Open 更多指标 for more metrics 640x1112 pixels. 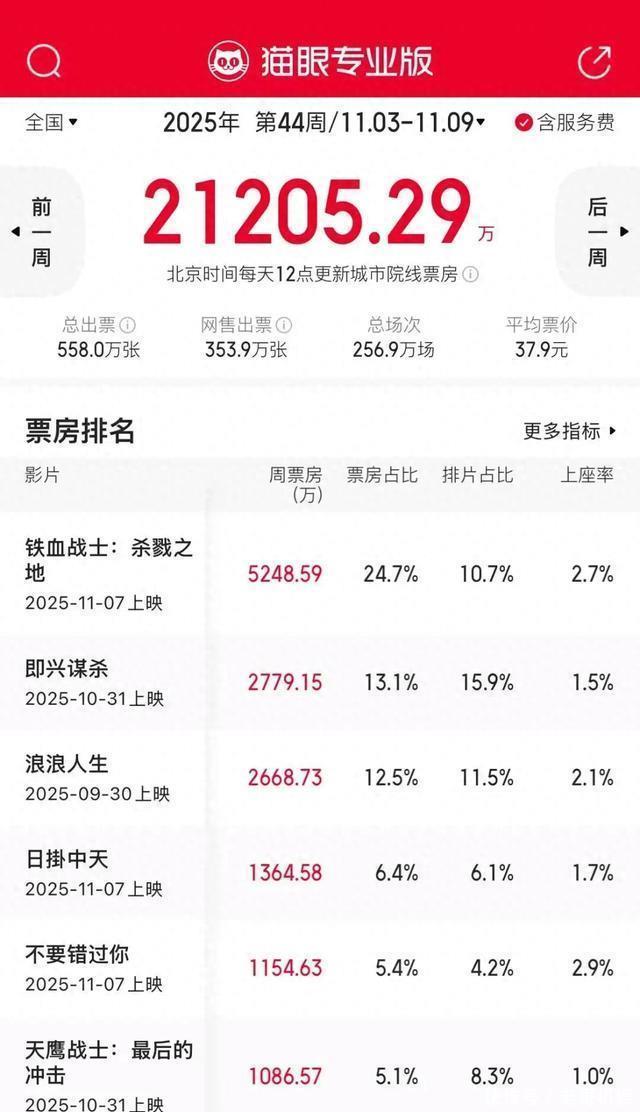[x=570, y=431]
